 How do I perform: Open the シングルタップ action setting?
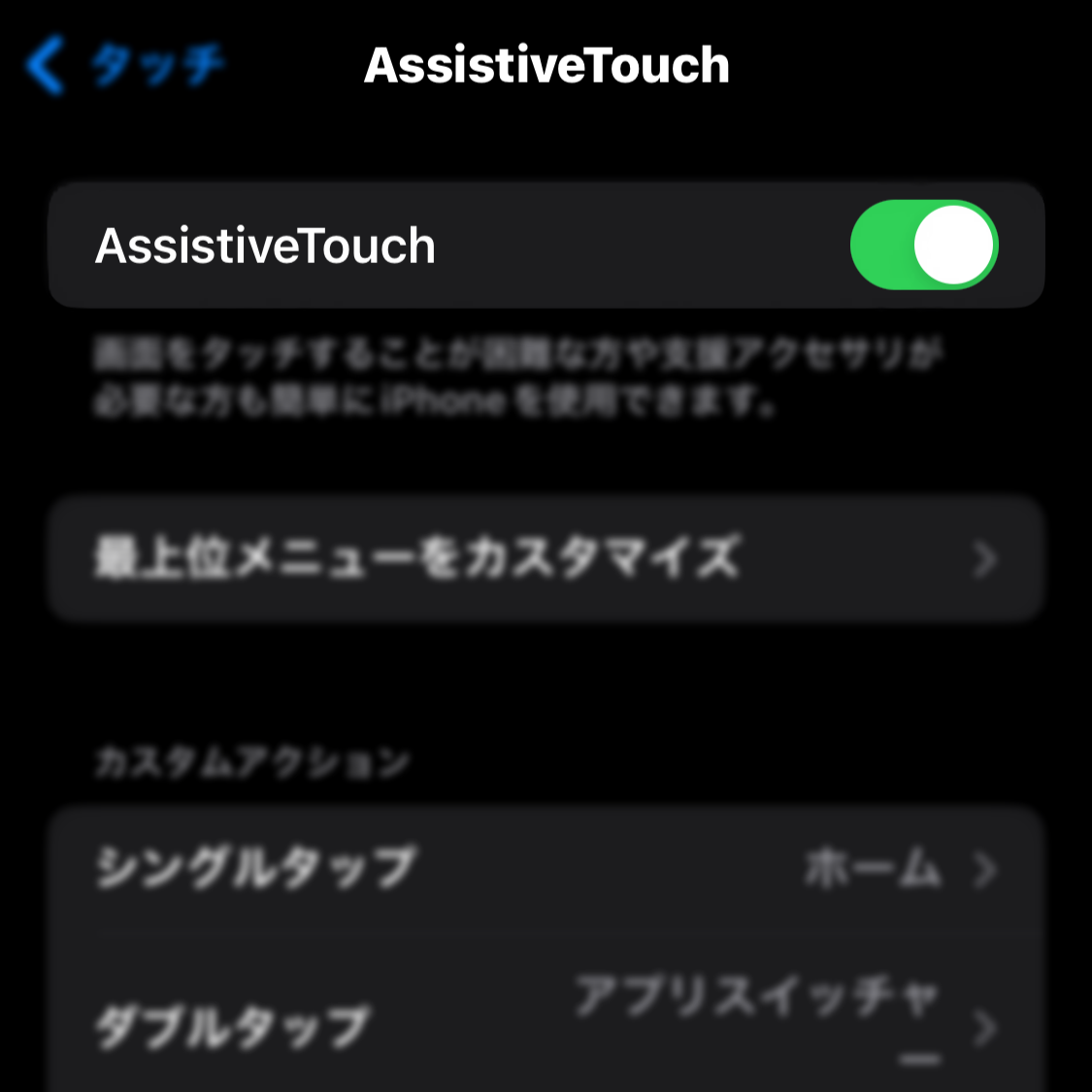coord(546,869)
